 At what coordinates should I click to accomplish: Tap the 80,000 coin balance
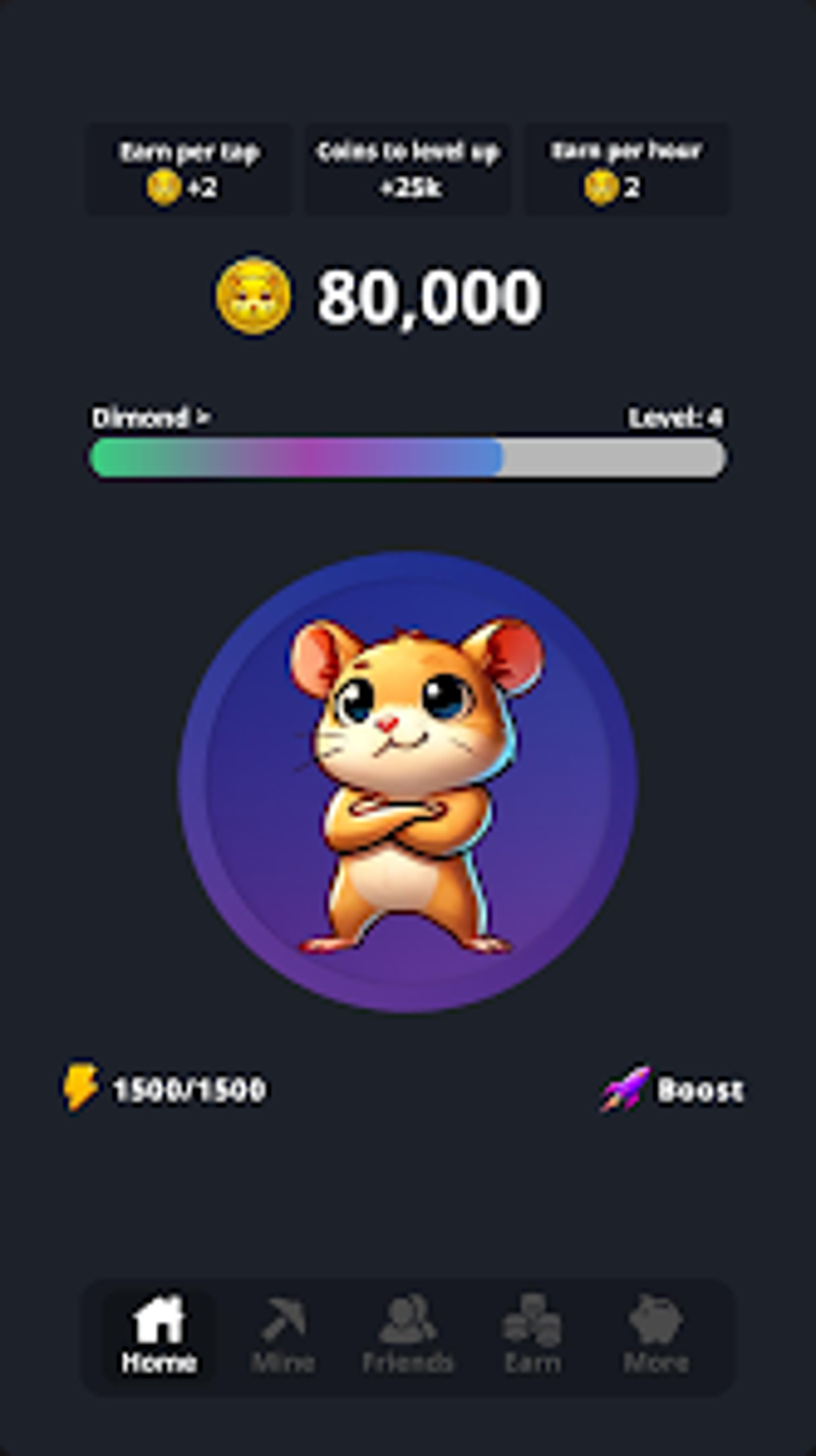click(x=428, y=298)
